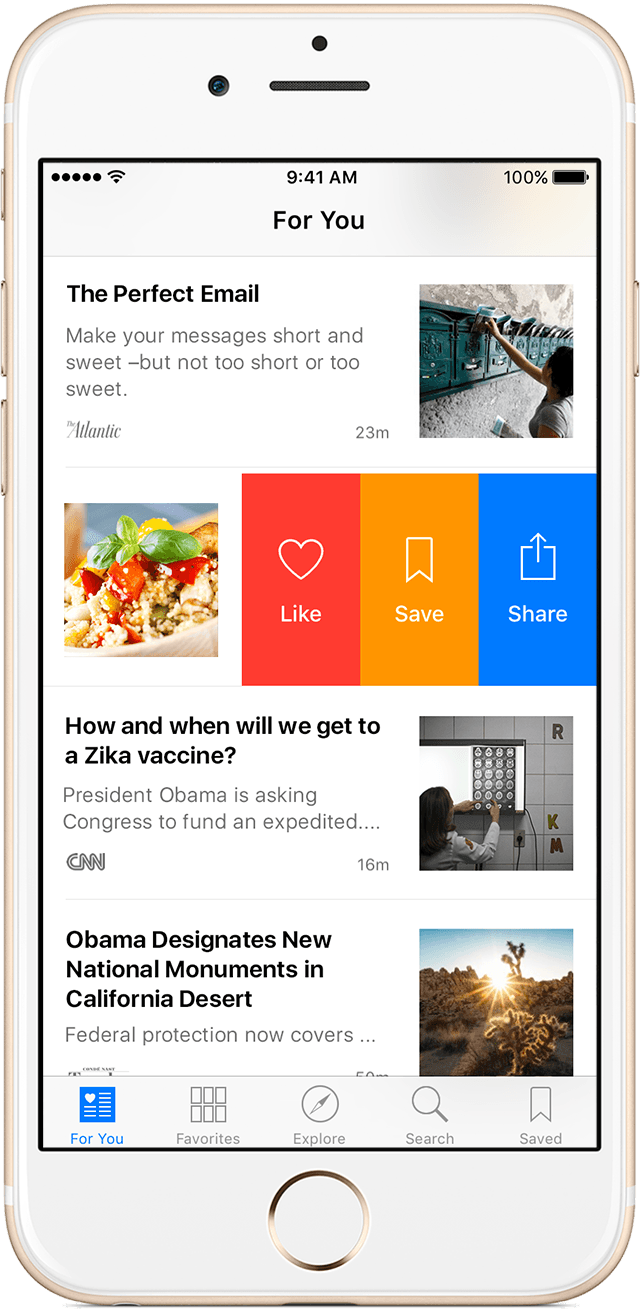This screenshot has width=640, height=1310.
Task: Share the swiped salad article
Action: pyautogui.click(x=538, y=579)
